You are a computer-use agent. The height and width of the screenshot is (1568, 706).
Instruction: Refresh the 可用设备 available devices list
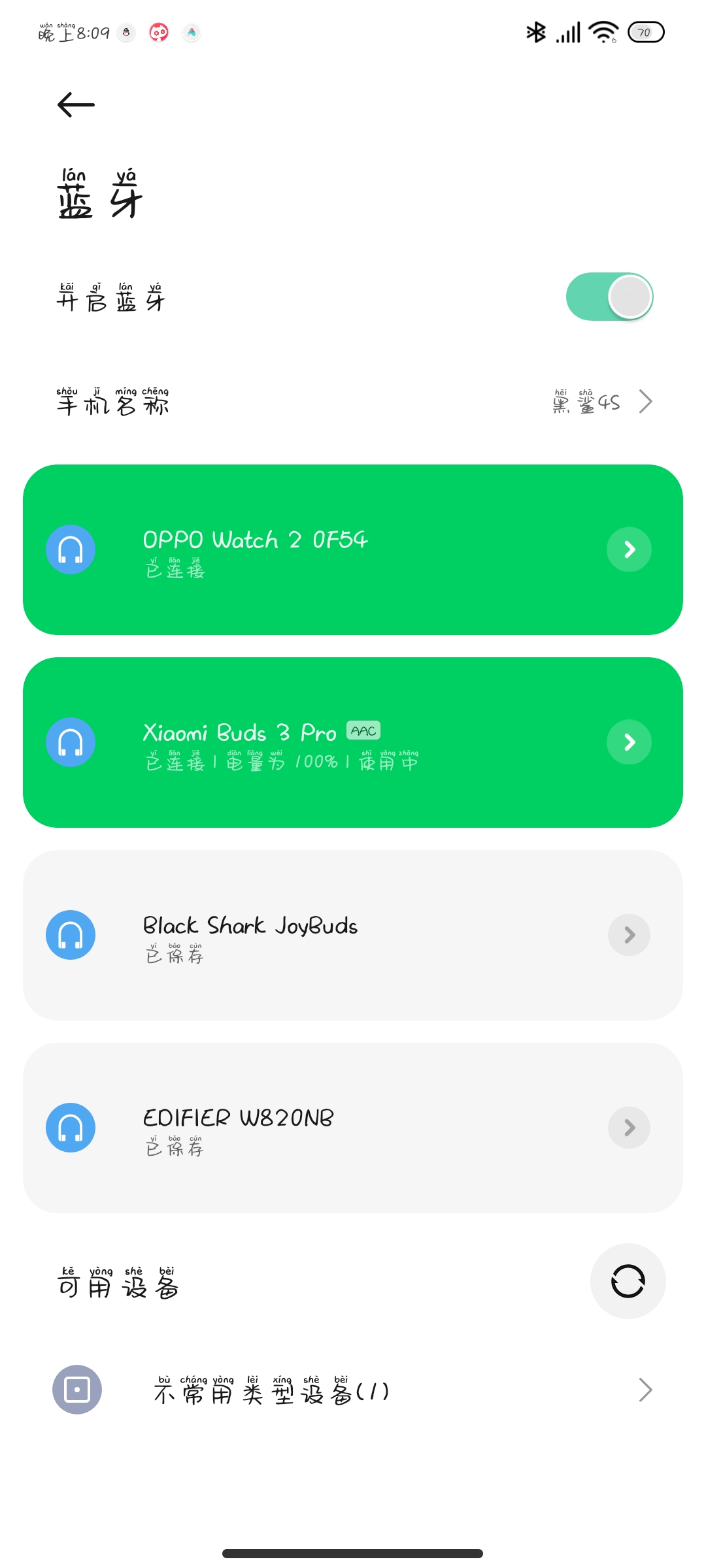click(x=628, y=1281)
